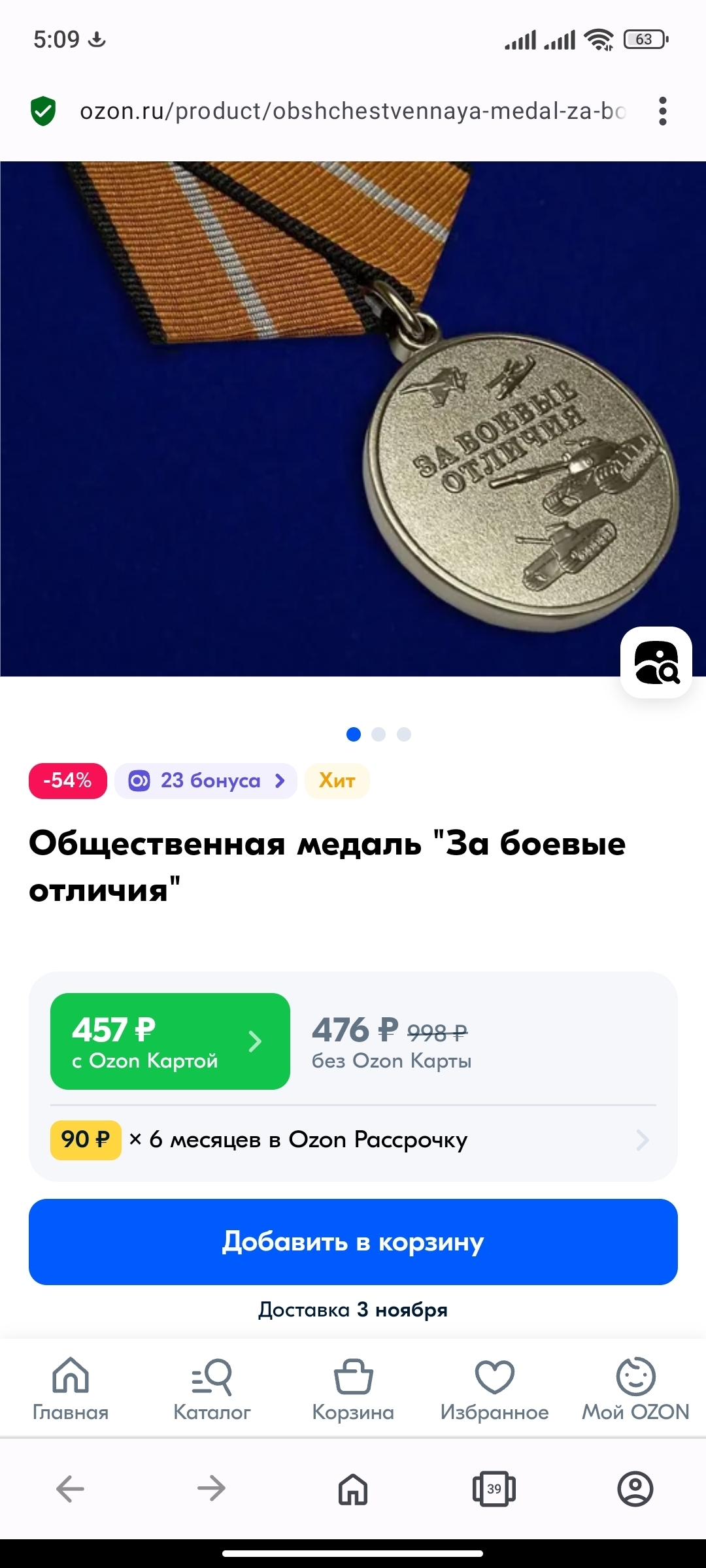Tap the Хит badge
The height and width of the screenshot is (1568, 706).
337,781
